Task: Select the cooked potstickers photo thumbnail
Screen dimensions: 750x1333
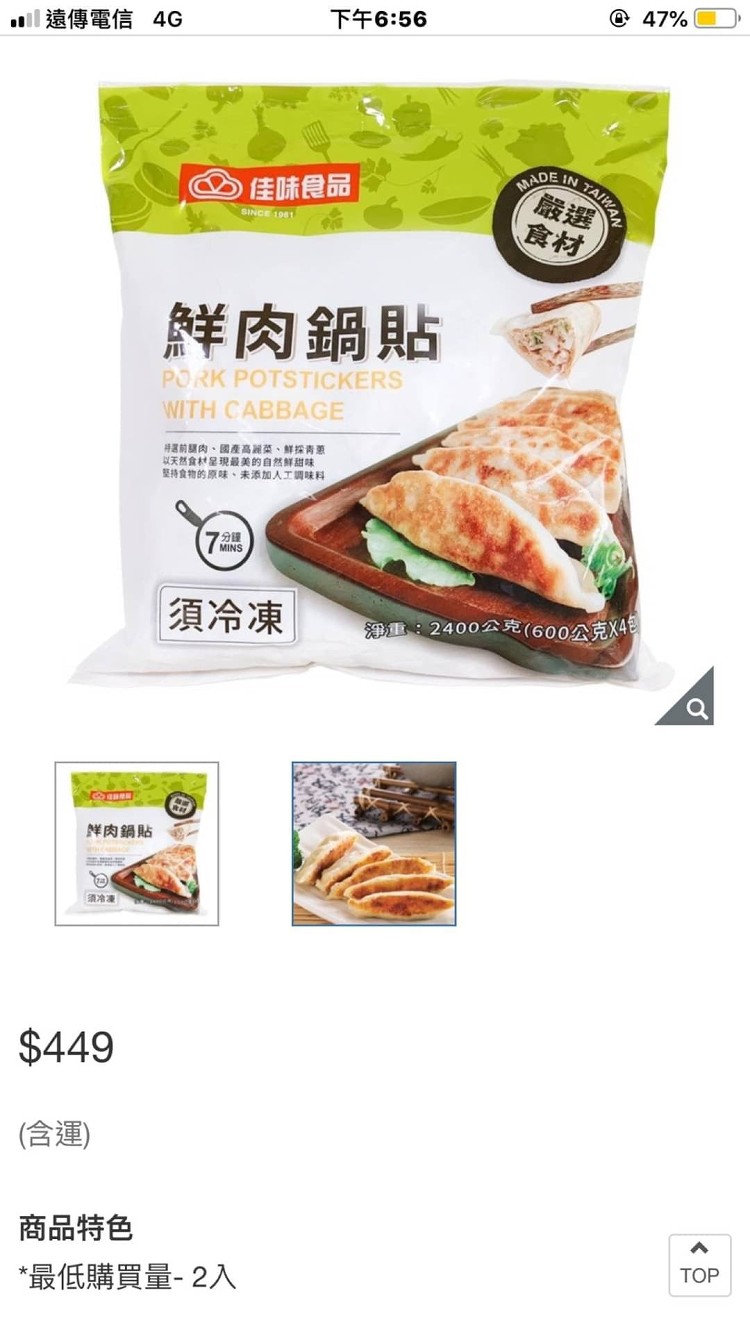Action: [x=374, y=843]
